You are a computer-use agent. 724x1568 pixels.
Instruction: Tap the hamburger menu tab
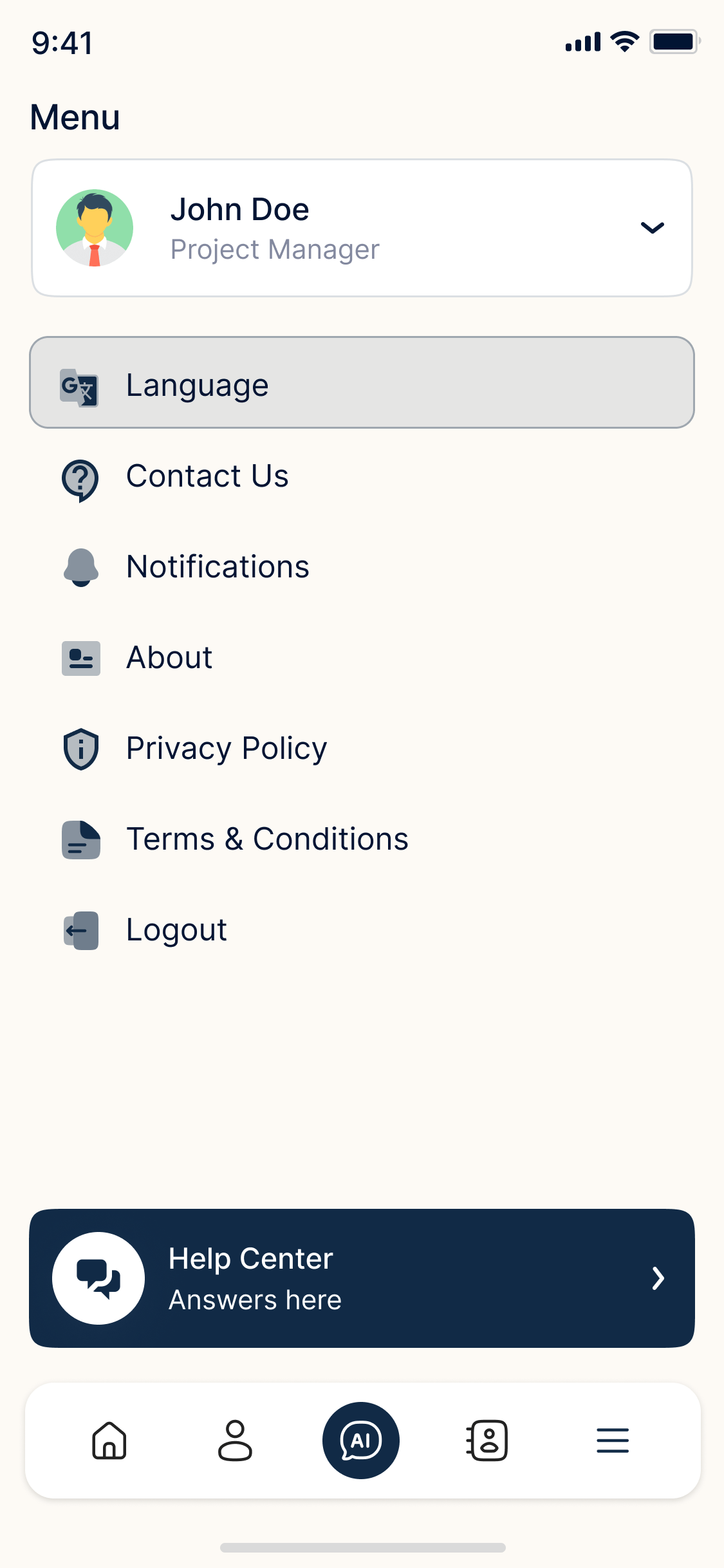coord(613,1441)
